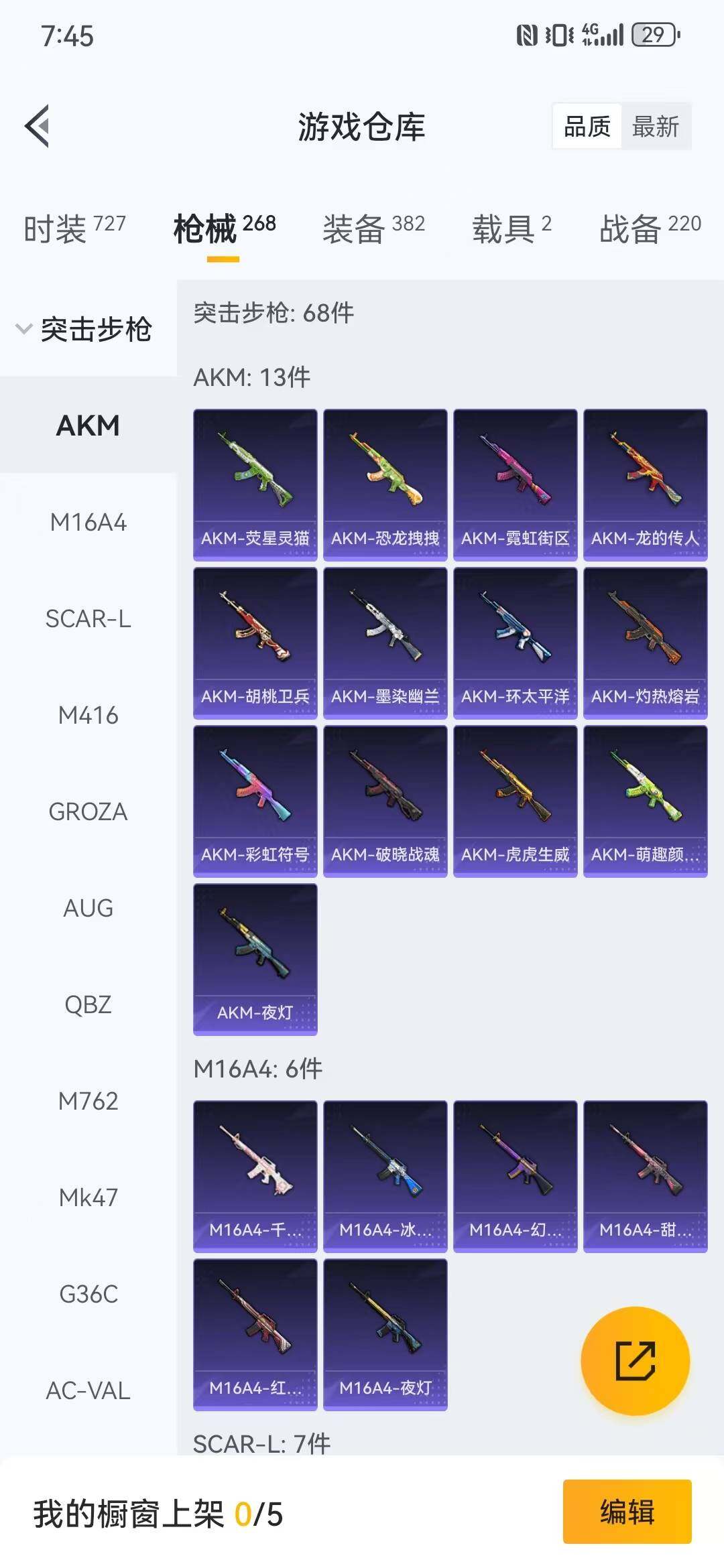The width and height of the screenshot is (724, 1568).
Task: Open the AKM-墨染幽兰 skin tile
Action: click(385, 643)
